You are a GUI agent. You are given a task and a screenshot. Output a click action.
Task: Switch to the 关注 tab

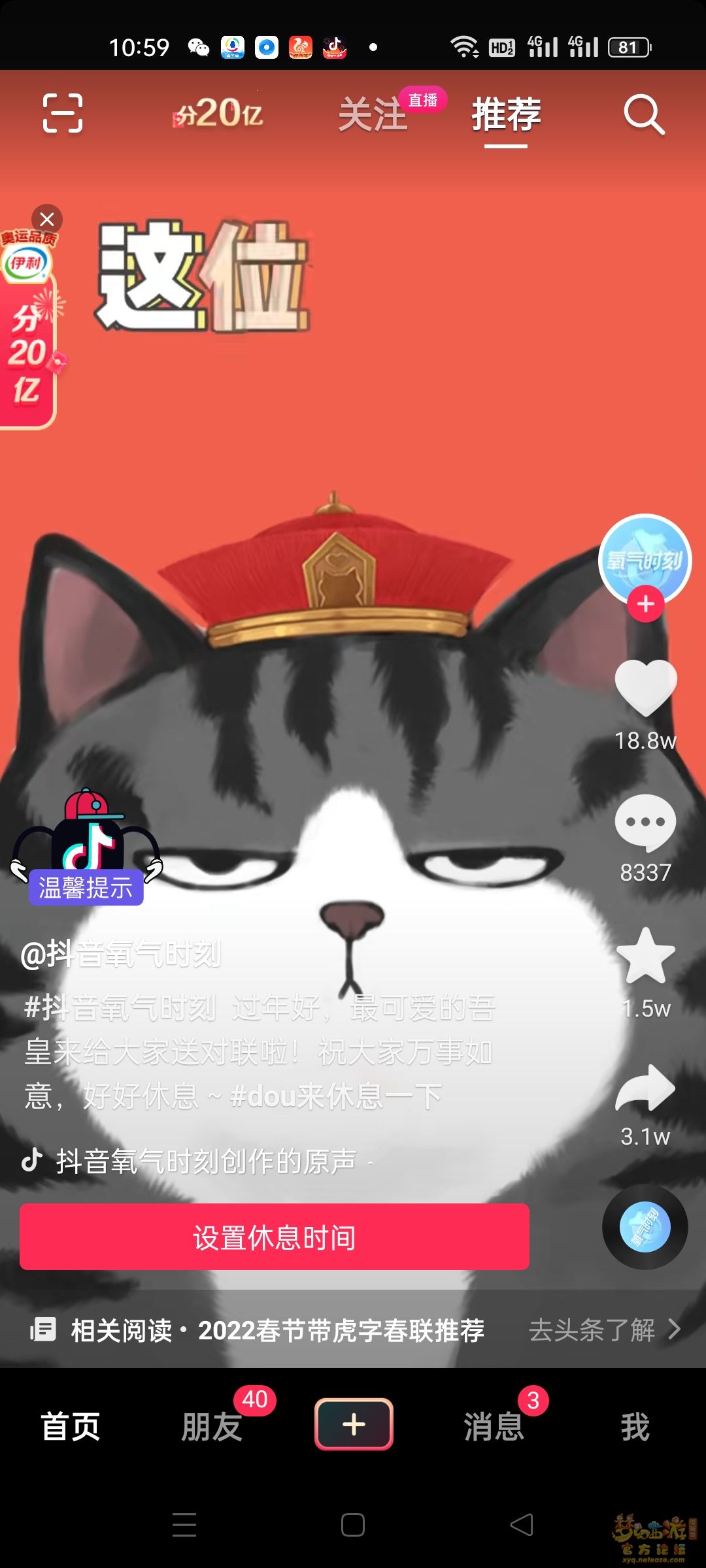tap(372, 115)
